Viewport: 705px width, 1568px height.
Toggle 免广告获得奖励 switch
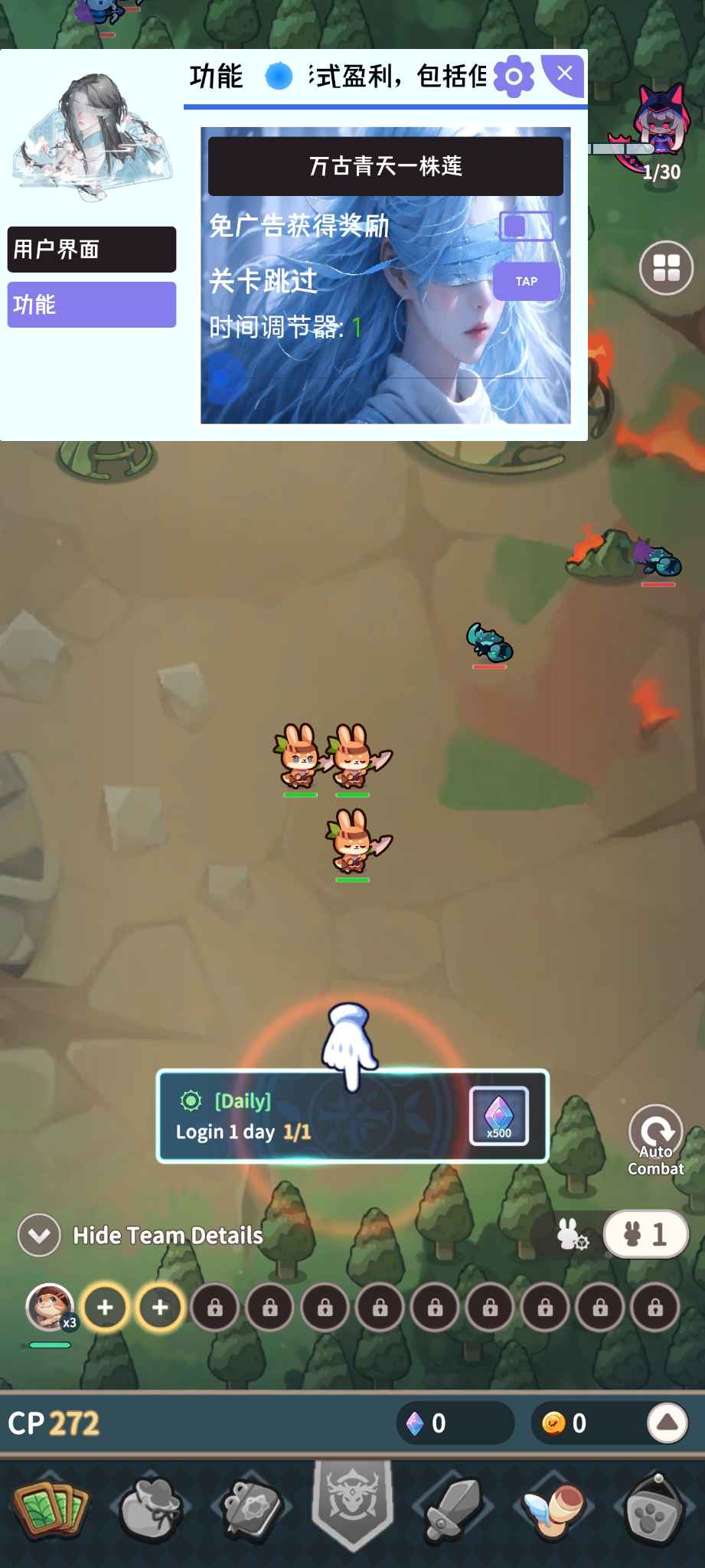tap(526, 226)
